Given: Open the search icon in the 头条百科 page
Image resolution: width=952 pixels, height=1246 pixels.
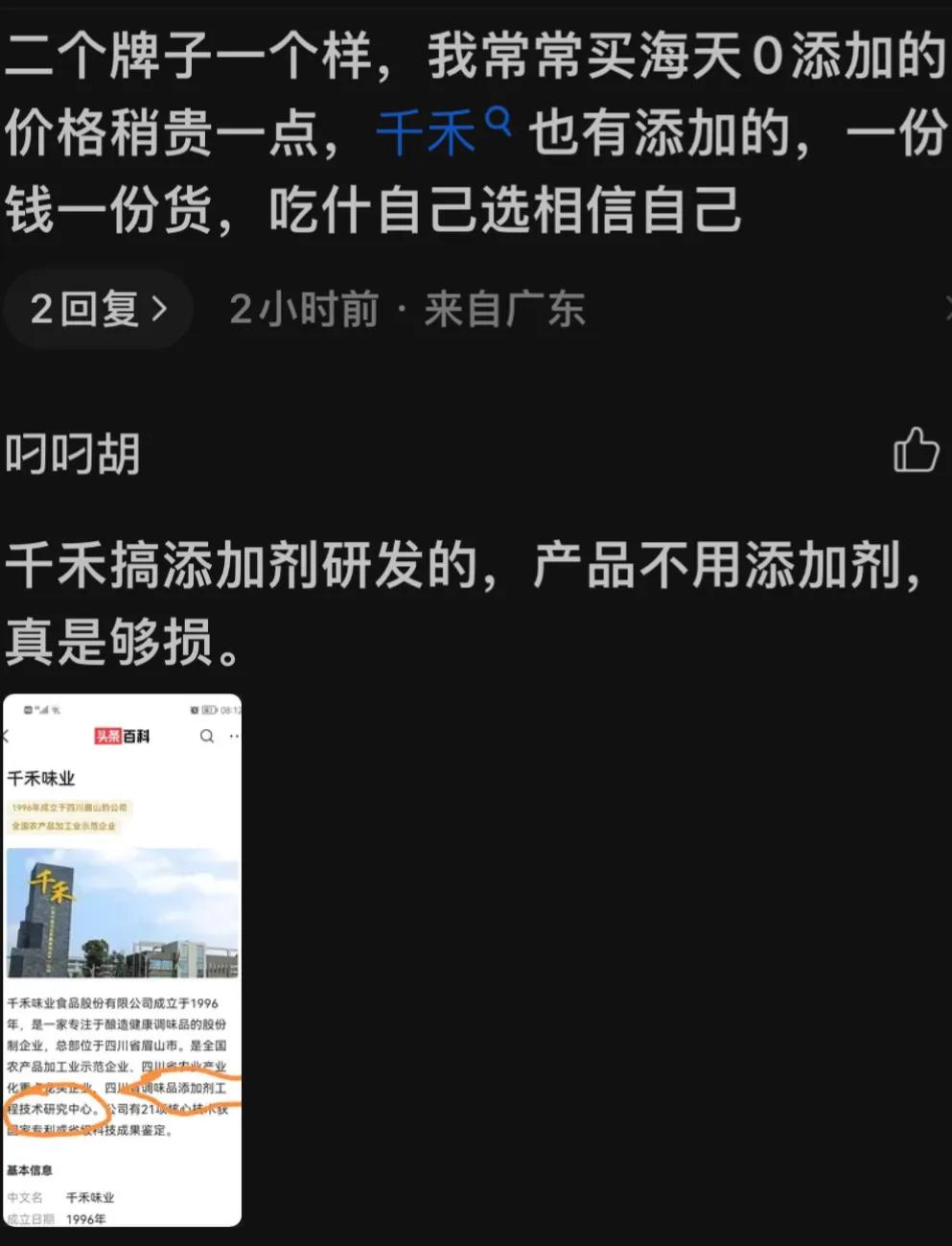Looking at the screenshot, I should click(x=206, y=735).
